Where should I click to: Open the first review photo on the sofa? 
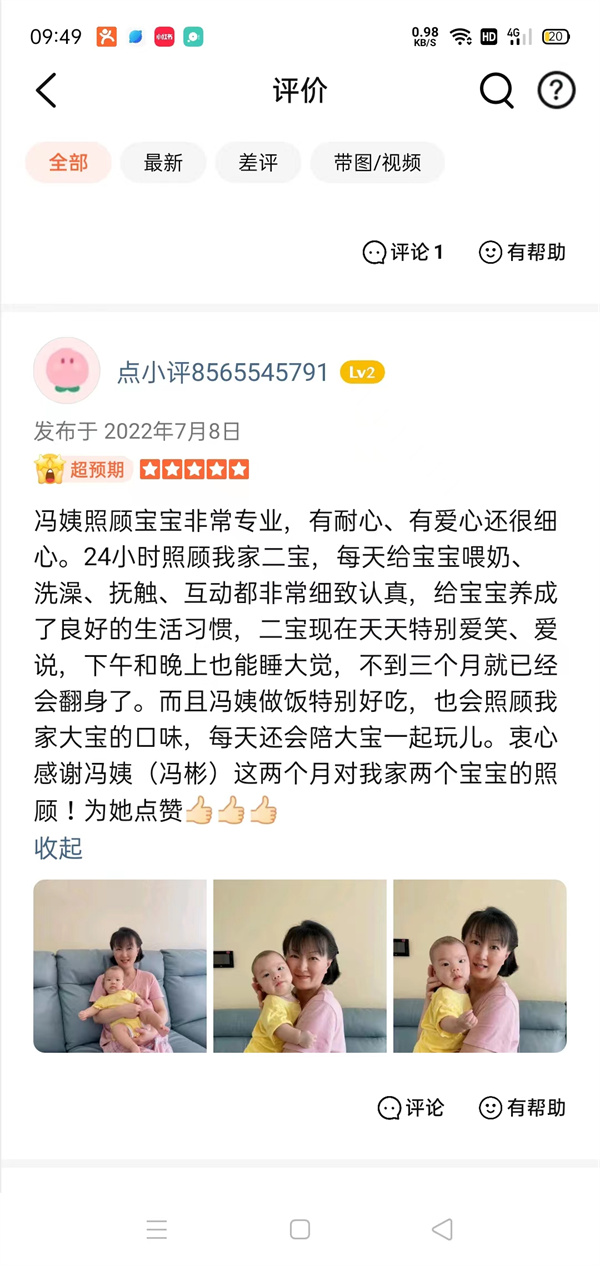[x=120, y=966]
